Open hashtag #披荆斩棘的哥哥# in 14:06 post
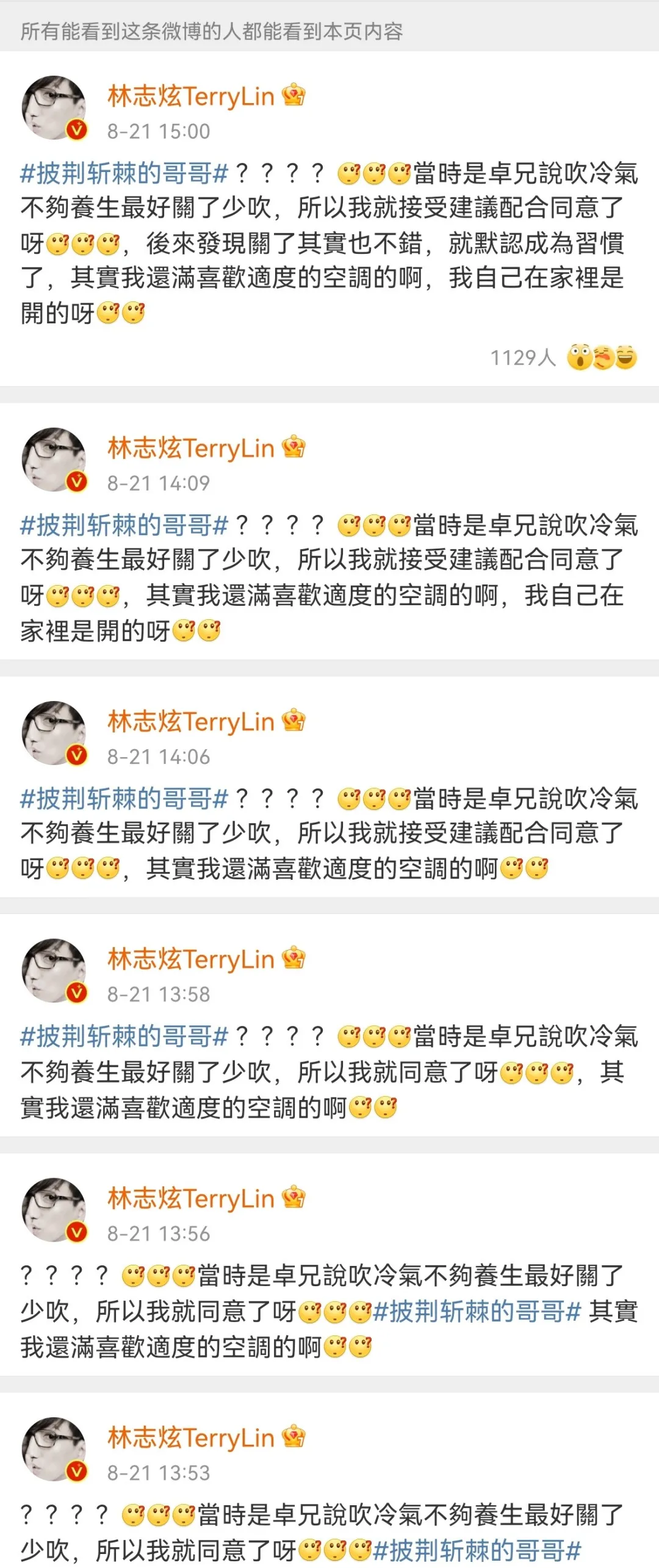Screen dimensions: 659x1568 tap(124, 799)
